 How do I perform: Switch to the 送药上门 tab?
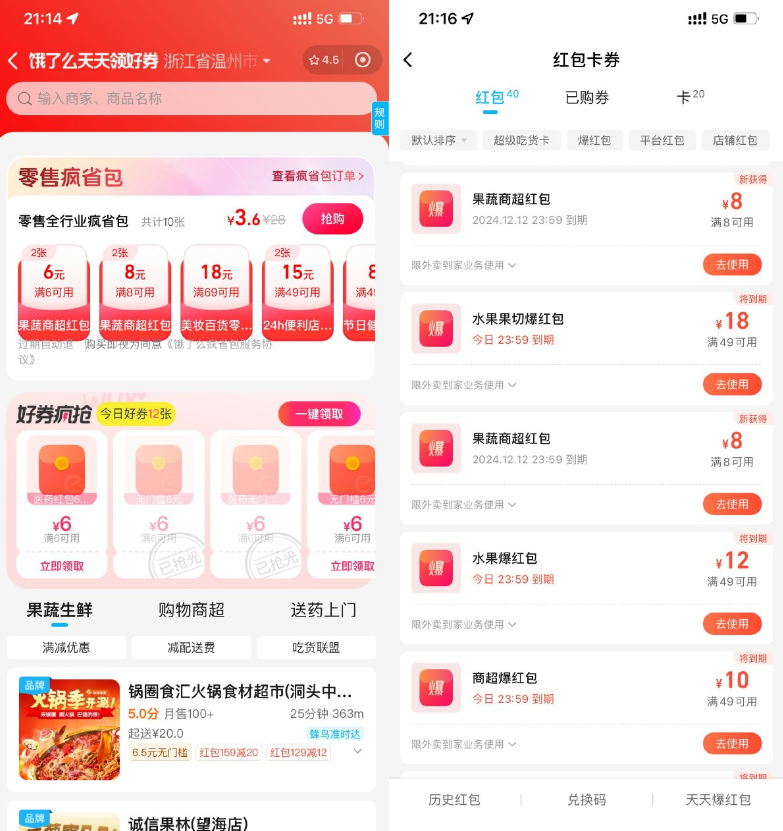[x=323, y=610]
